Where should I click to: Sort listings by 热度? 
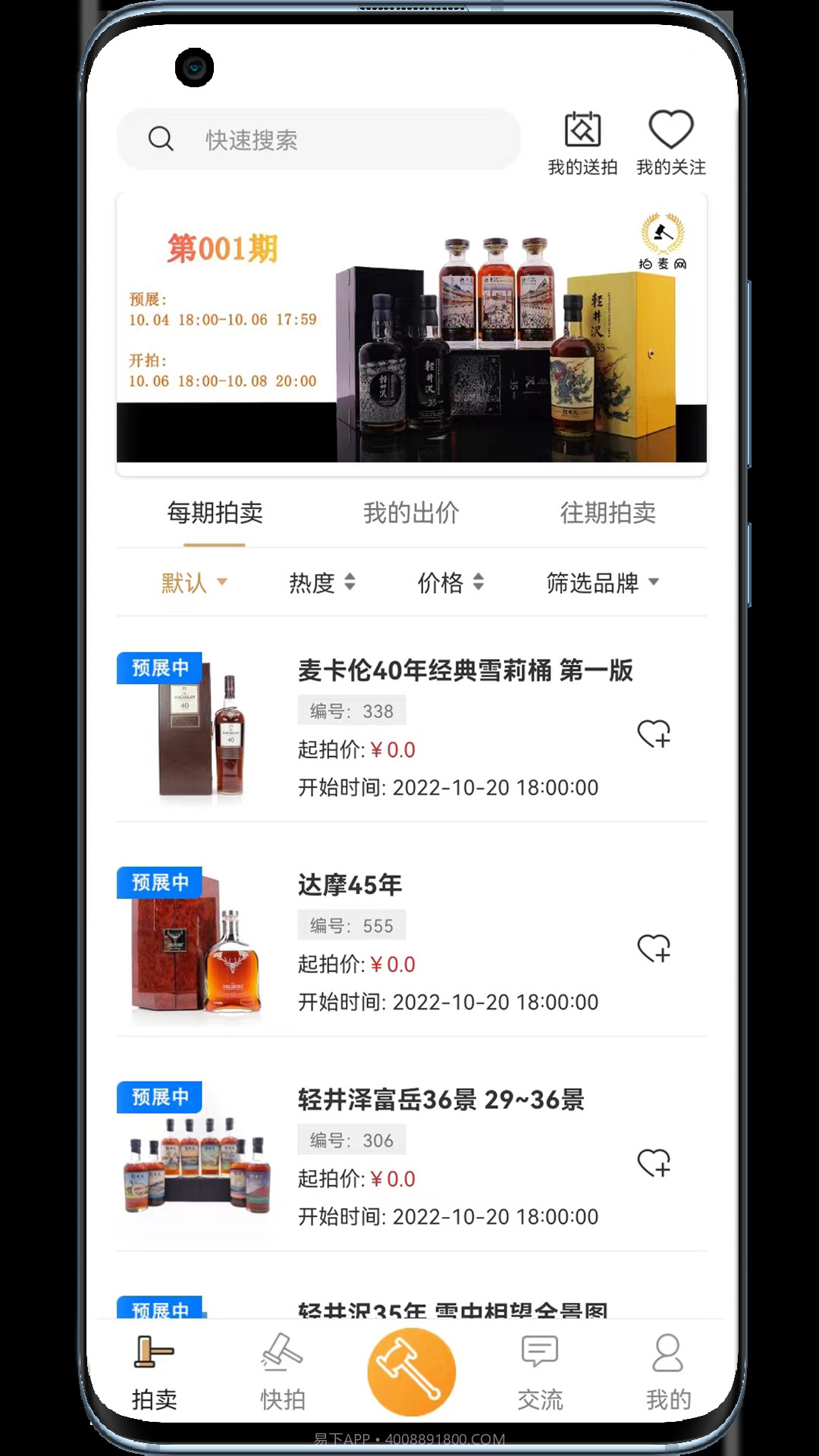click(322, 582)
